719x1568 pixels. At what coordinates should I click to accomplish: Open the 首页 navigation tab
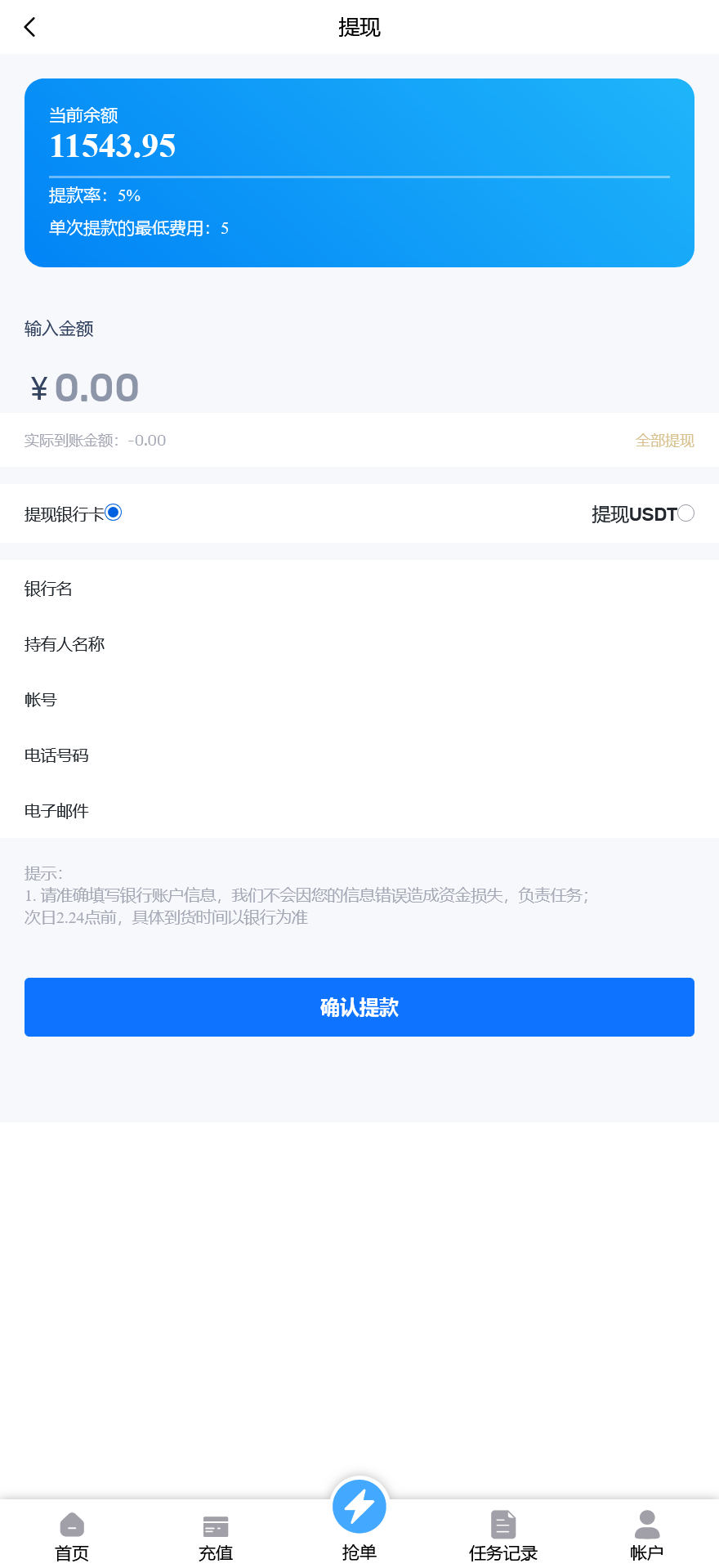(x=71, y=1535)
